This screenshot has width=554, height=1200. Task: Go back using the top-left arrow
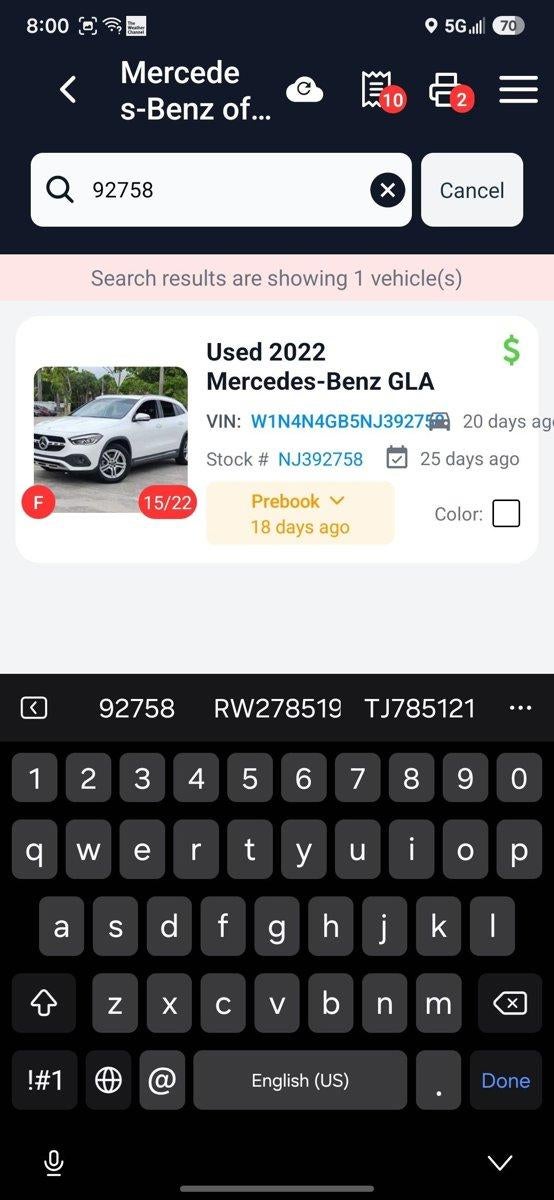click(68, 90)
